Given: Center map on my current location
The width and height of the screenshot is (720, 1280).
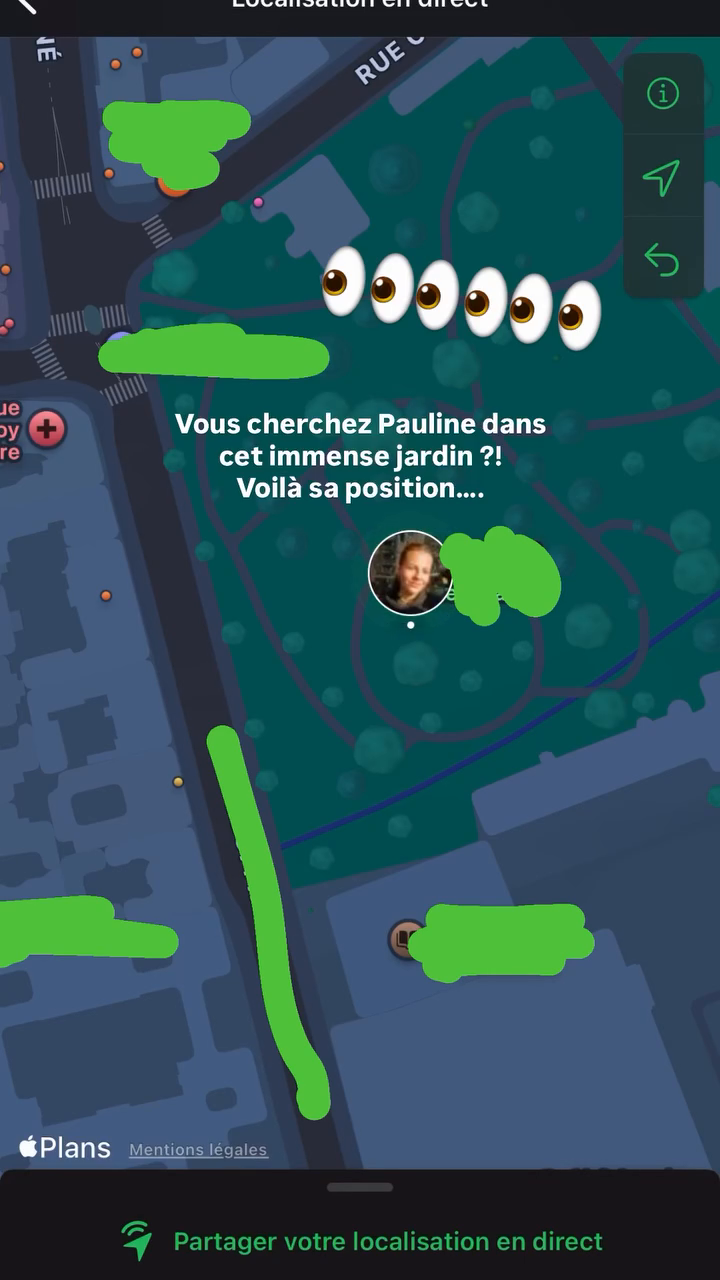Looking at the screenshot, I should tap(662, 177).
